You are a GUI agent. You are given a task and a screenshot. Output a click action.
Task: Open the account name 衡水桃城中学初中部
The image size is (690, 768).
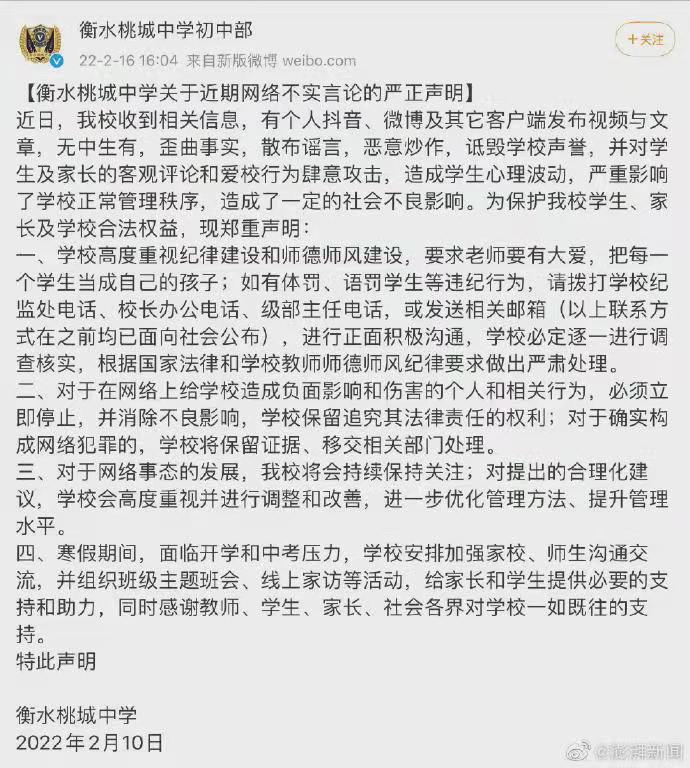point(166,32)
